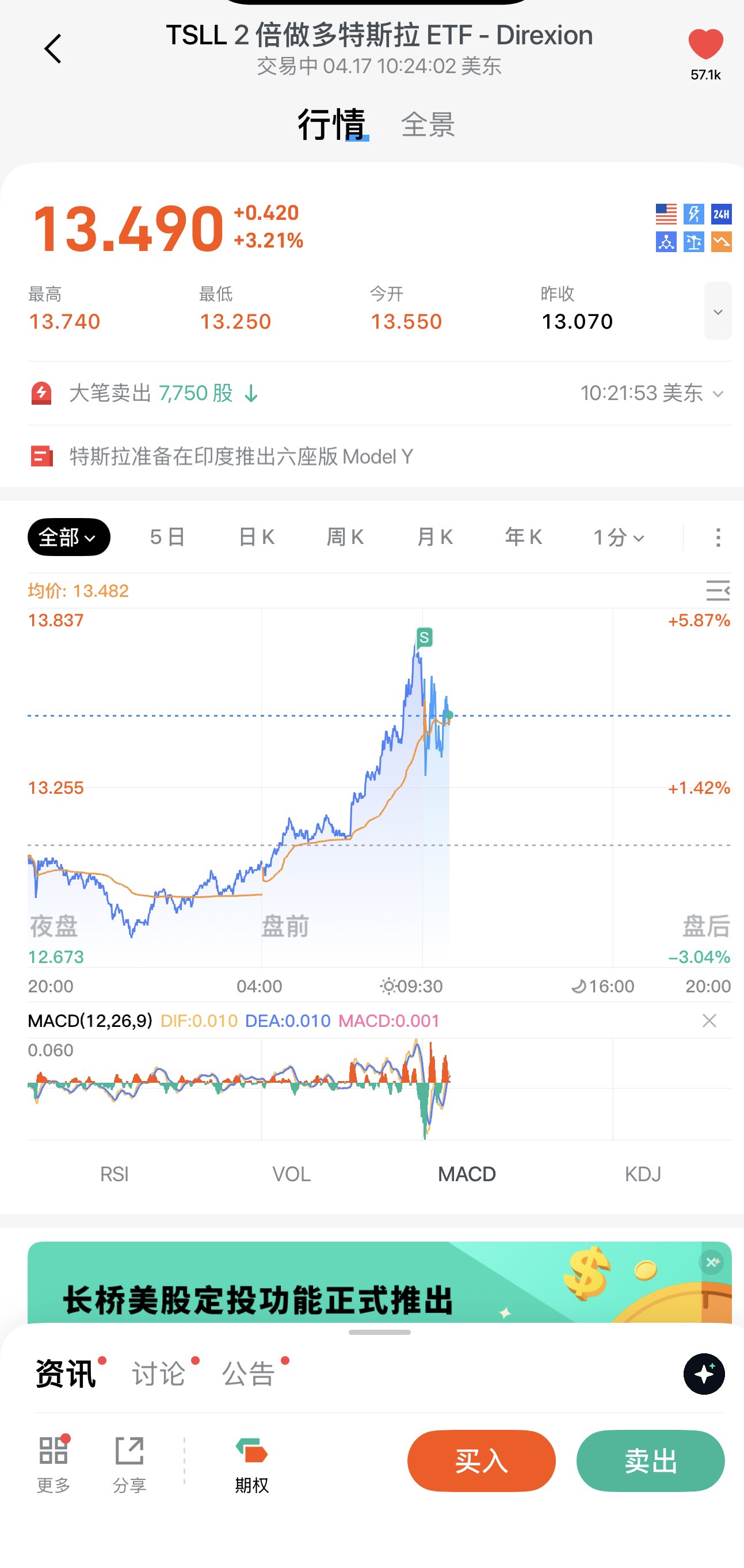Viewport: 744px width, 1568px height.
Task: Show the 周K weekly chart
Action: (345, 537)
